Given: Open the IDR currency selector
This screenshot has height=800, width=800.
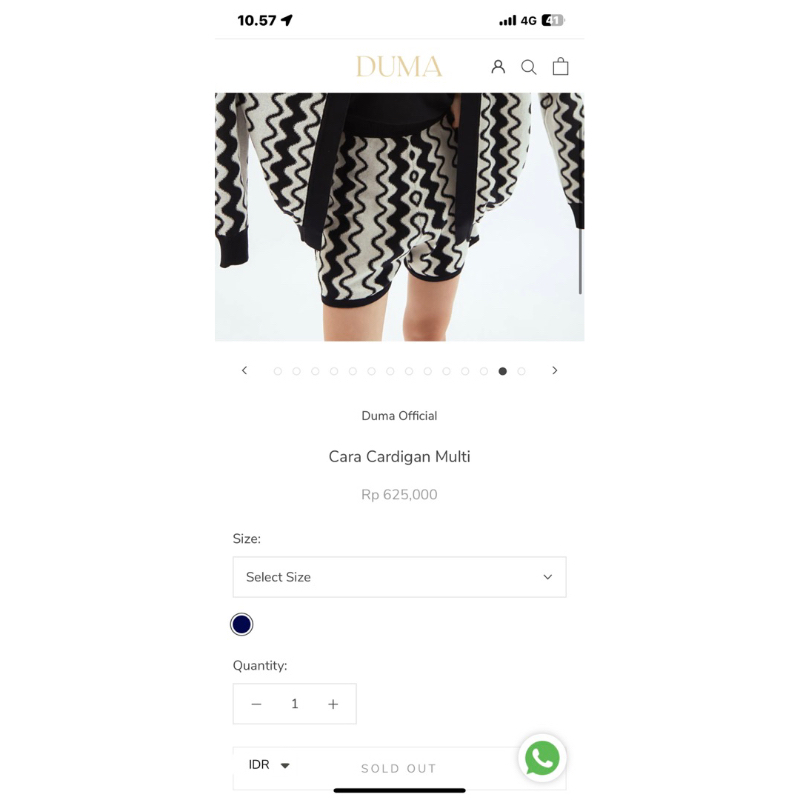Looking at the screenshot, I should tap(269, 765).
